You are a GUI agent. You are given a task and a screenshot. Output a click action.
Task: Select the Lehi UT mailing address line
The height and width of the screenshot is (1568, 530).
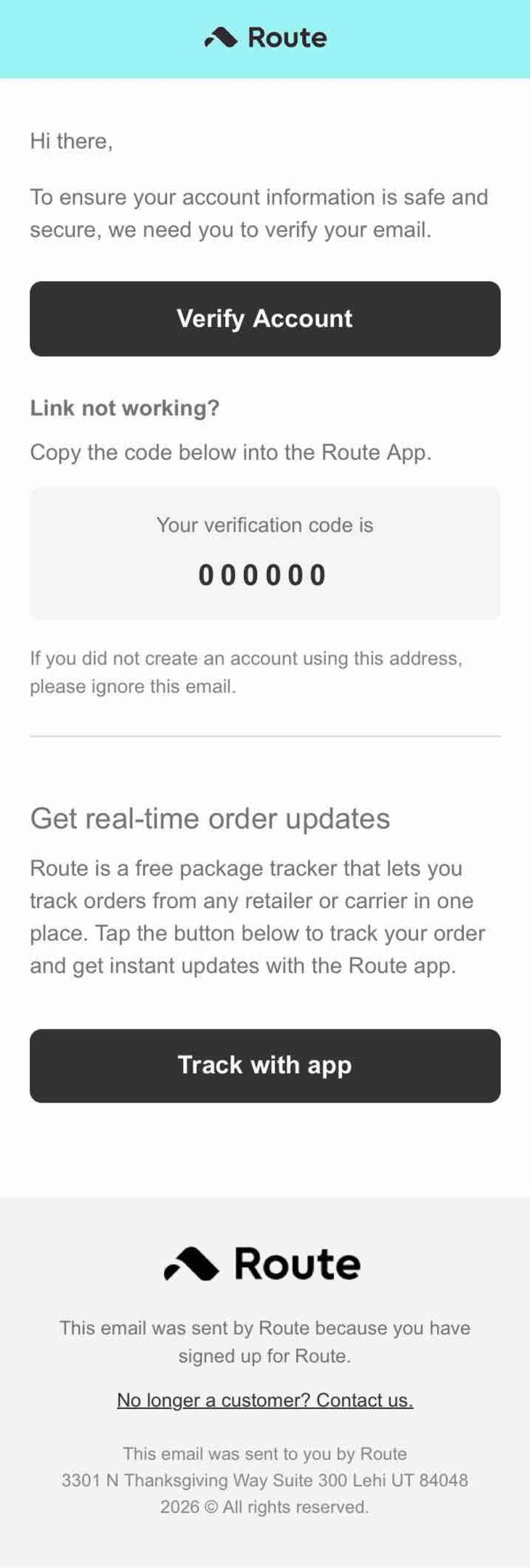click(264, 1481)
